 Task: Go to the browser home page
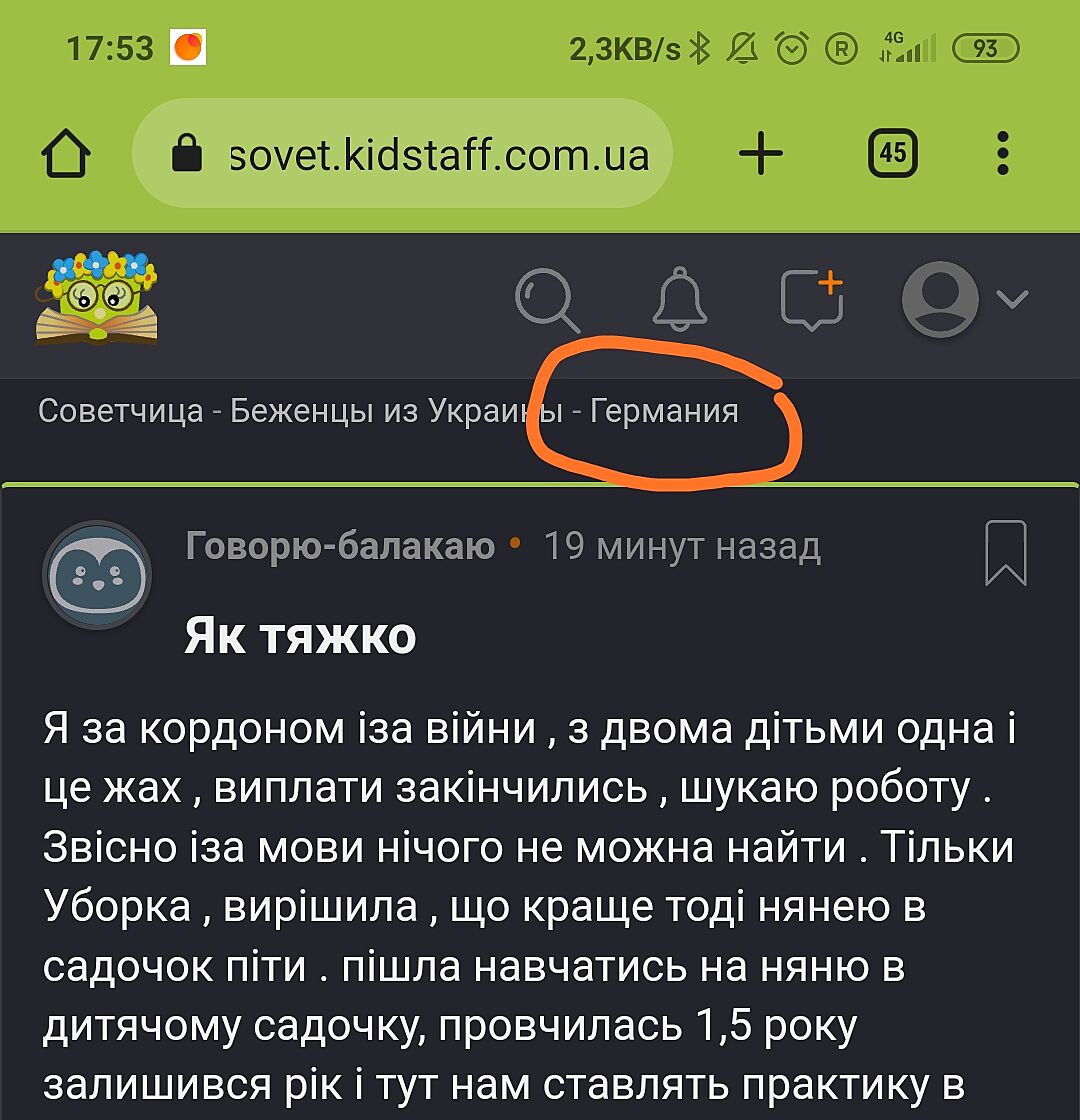(x=66, y=153)
